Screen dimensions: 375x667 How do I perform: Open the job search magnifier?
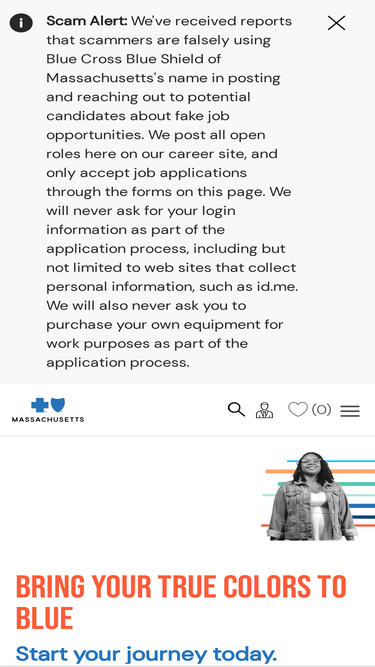236,410
